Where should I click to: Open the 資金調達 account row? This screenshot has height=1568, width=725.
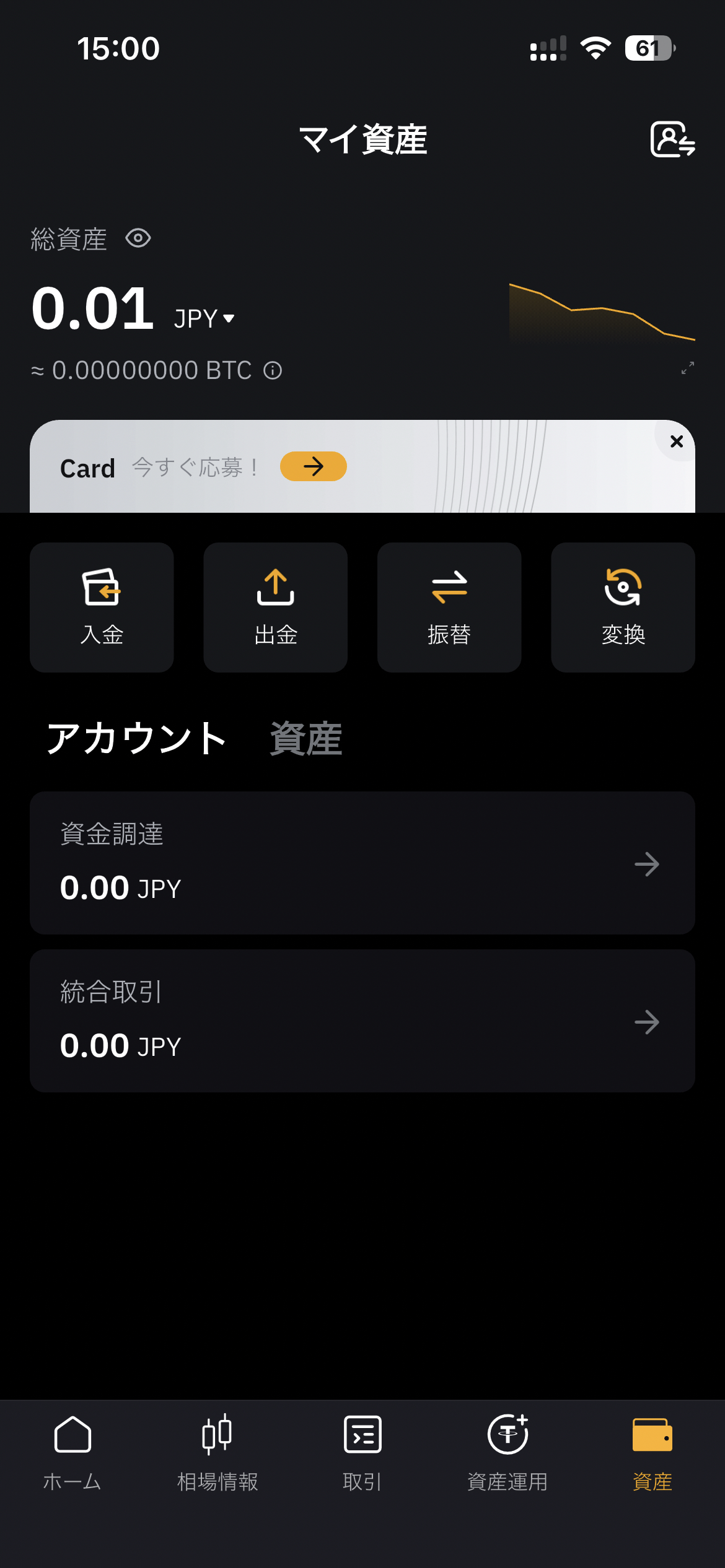tap(362, 863)
